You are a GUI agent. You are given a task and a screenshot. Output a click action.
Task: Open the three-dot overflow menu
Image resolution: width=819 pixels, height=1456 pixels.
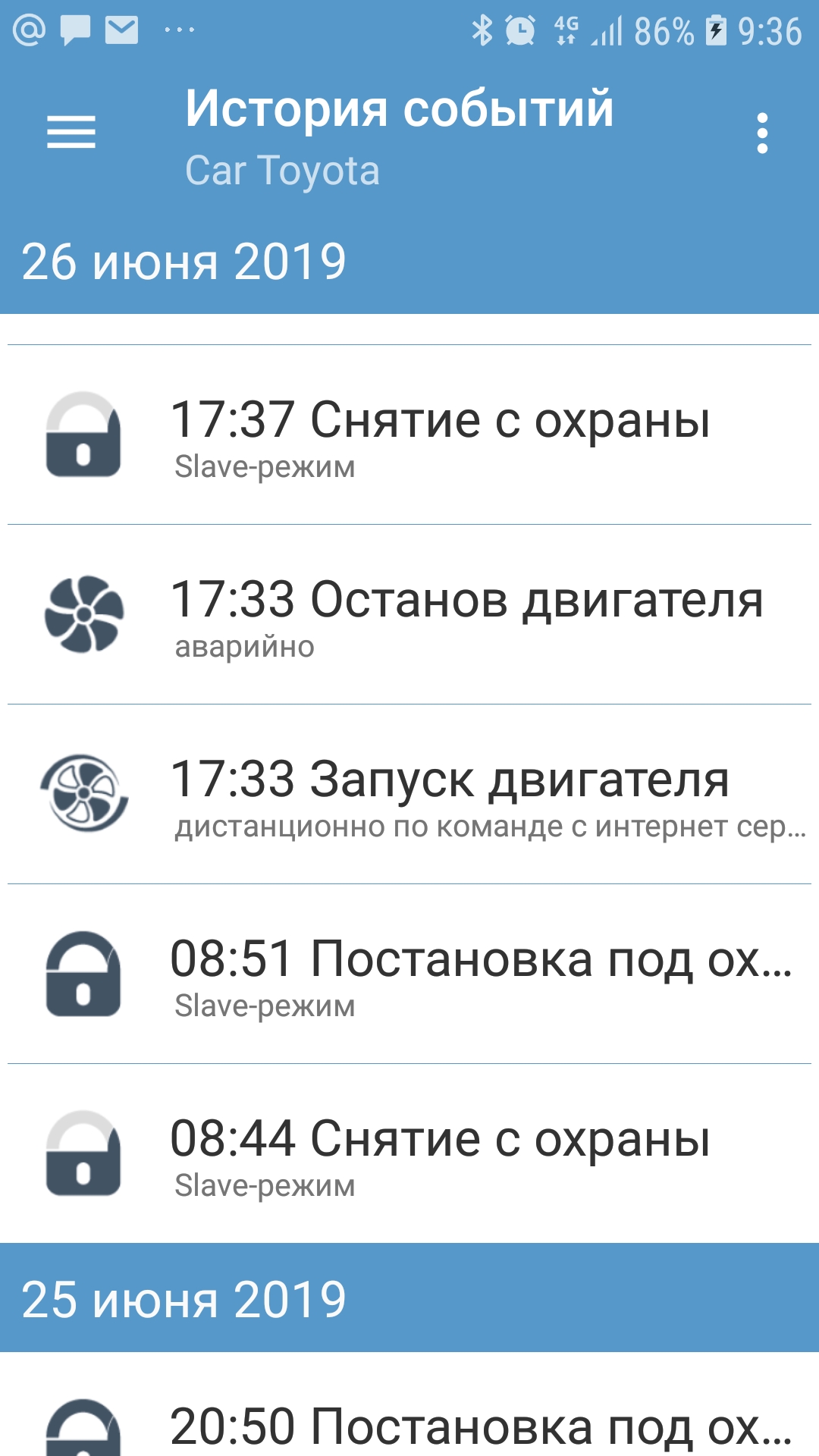click(x=762, y=134)
